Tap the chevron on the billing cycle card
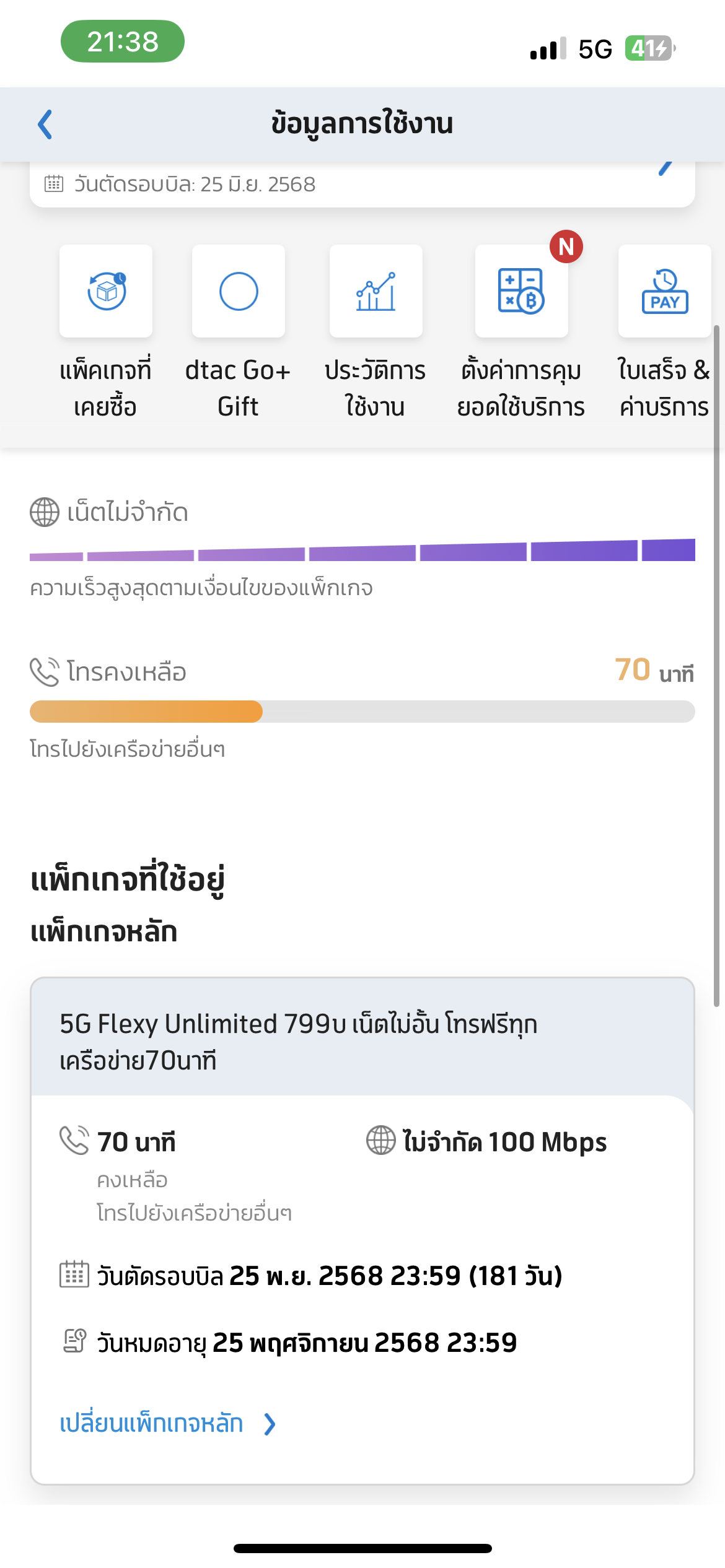Image resolution: width=725 pixels, height=1568 pixels. click(666, 168)
